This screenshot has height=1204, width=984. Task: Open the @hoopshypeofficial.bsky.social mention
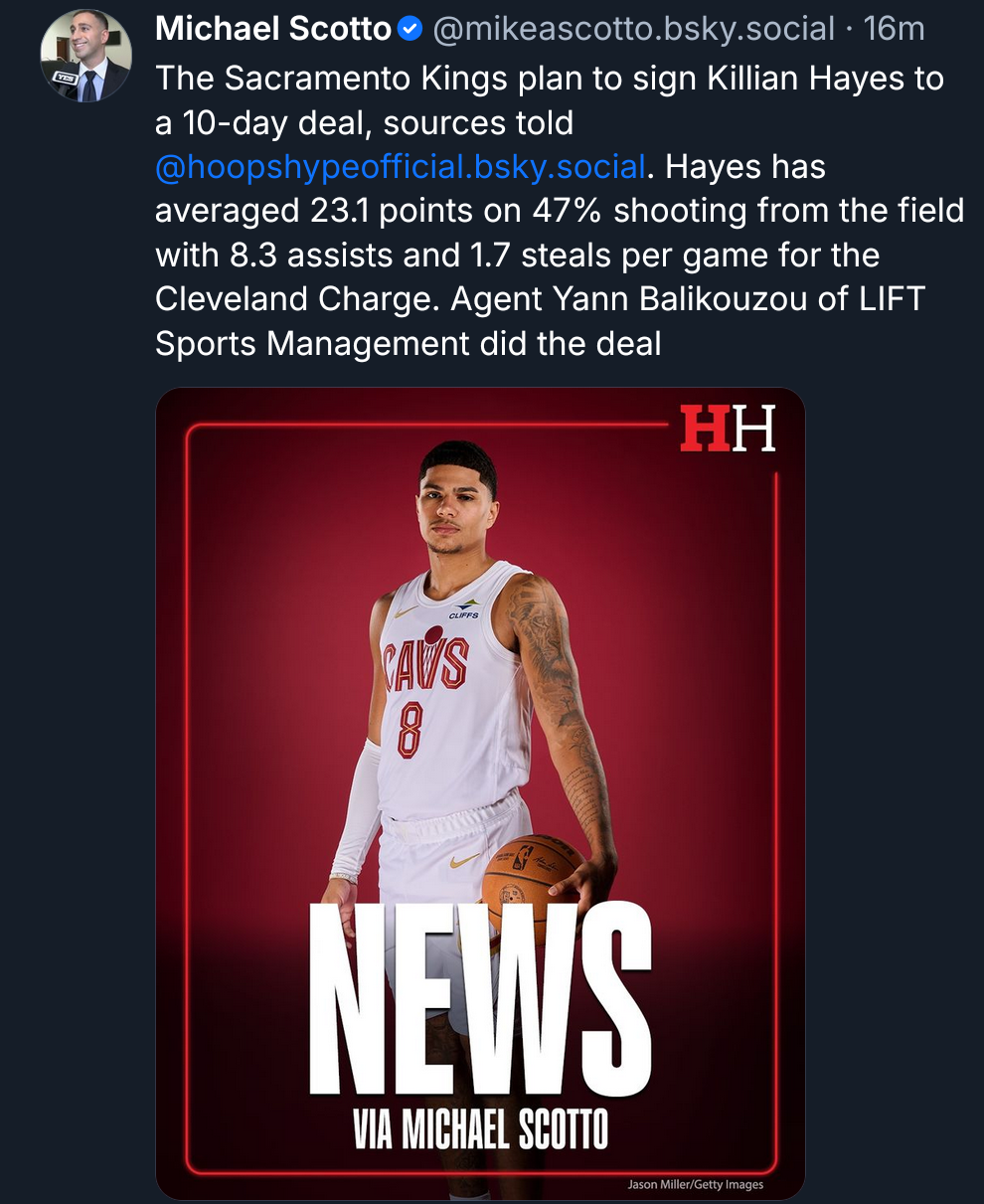[401, 167]
